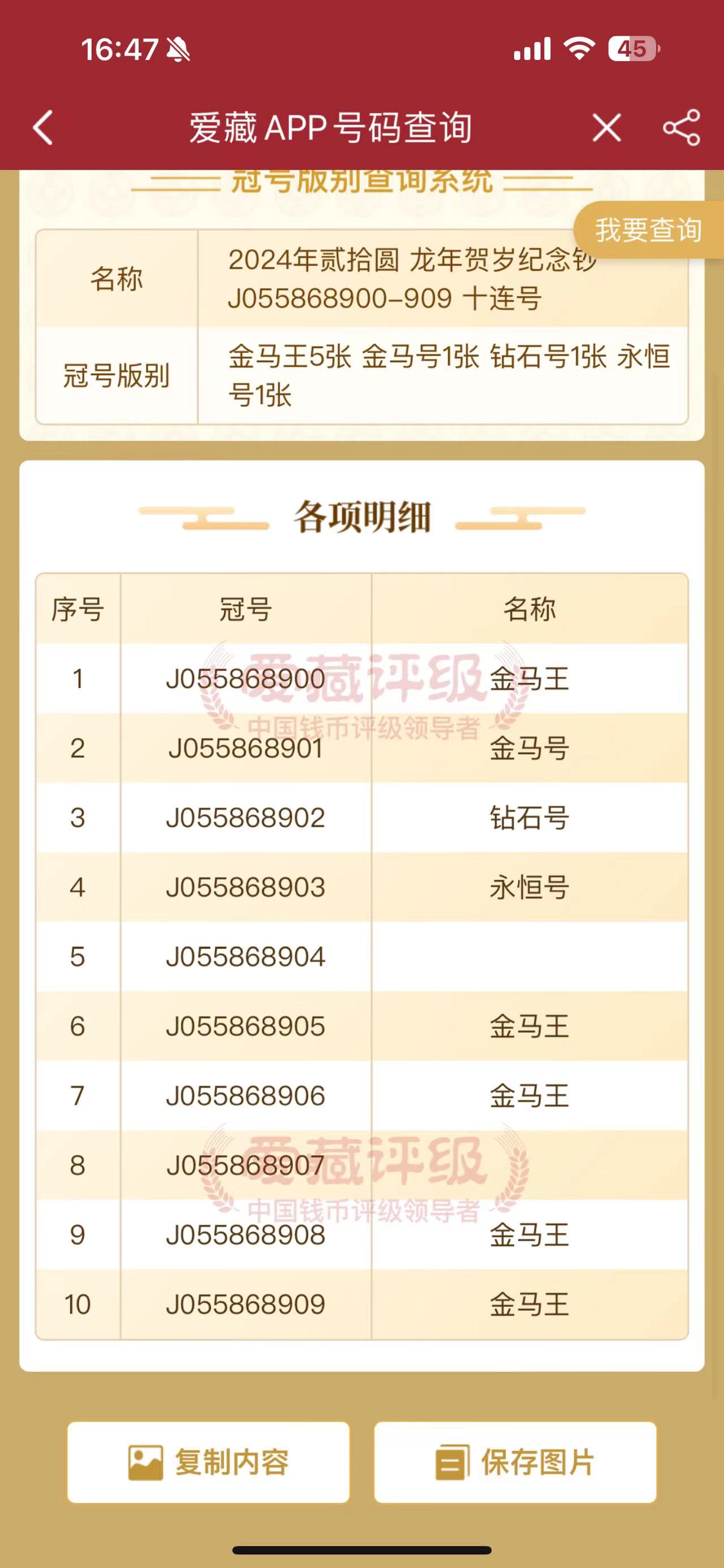
Task: Go back using the header arrow
Action: 43,128
